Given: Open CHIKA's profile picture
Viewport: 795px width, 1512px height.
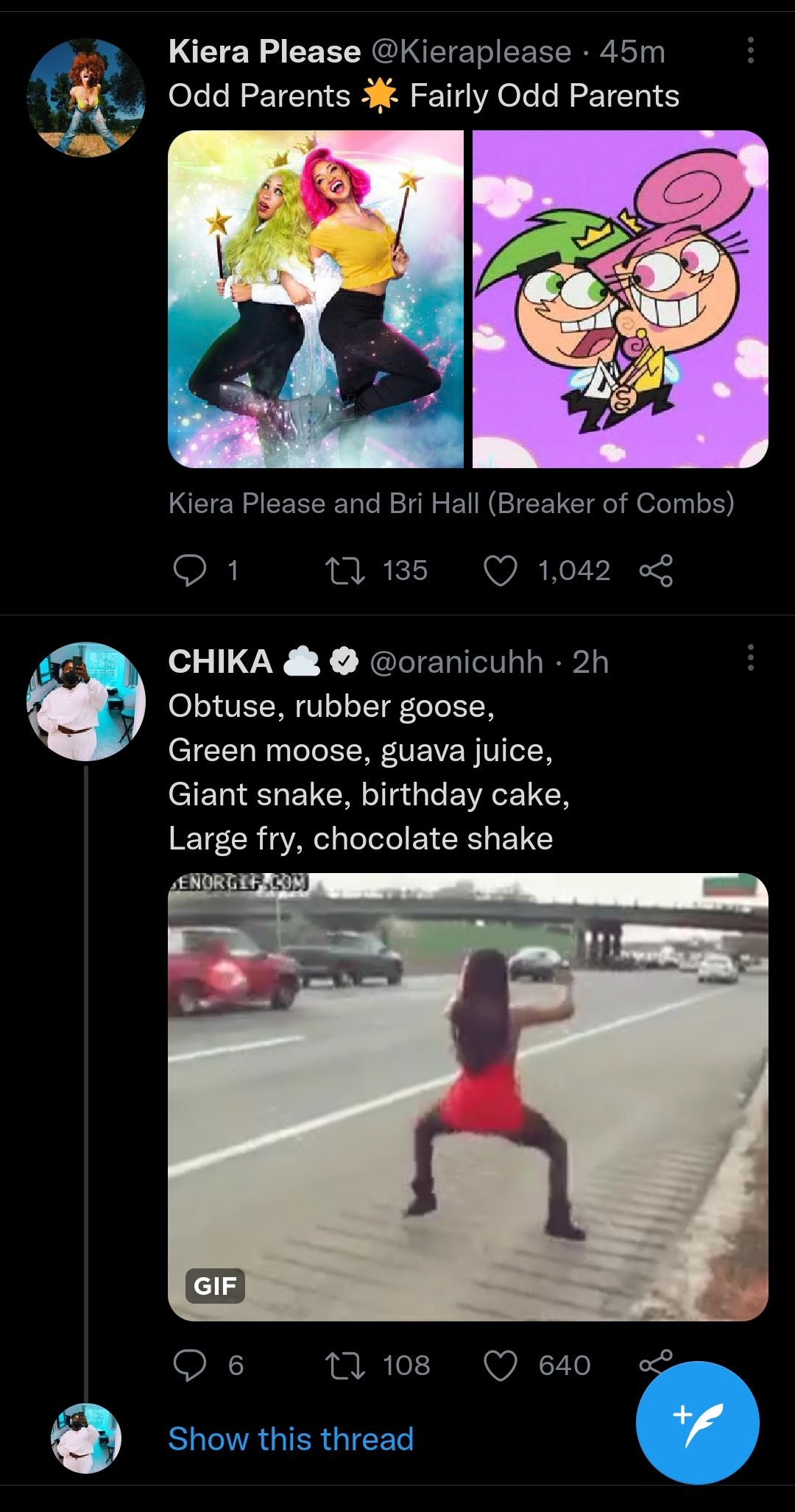Looking at the screenshot, I should (86, 702).
